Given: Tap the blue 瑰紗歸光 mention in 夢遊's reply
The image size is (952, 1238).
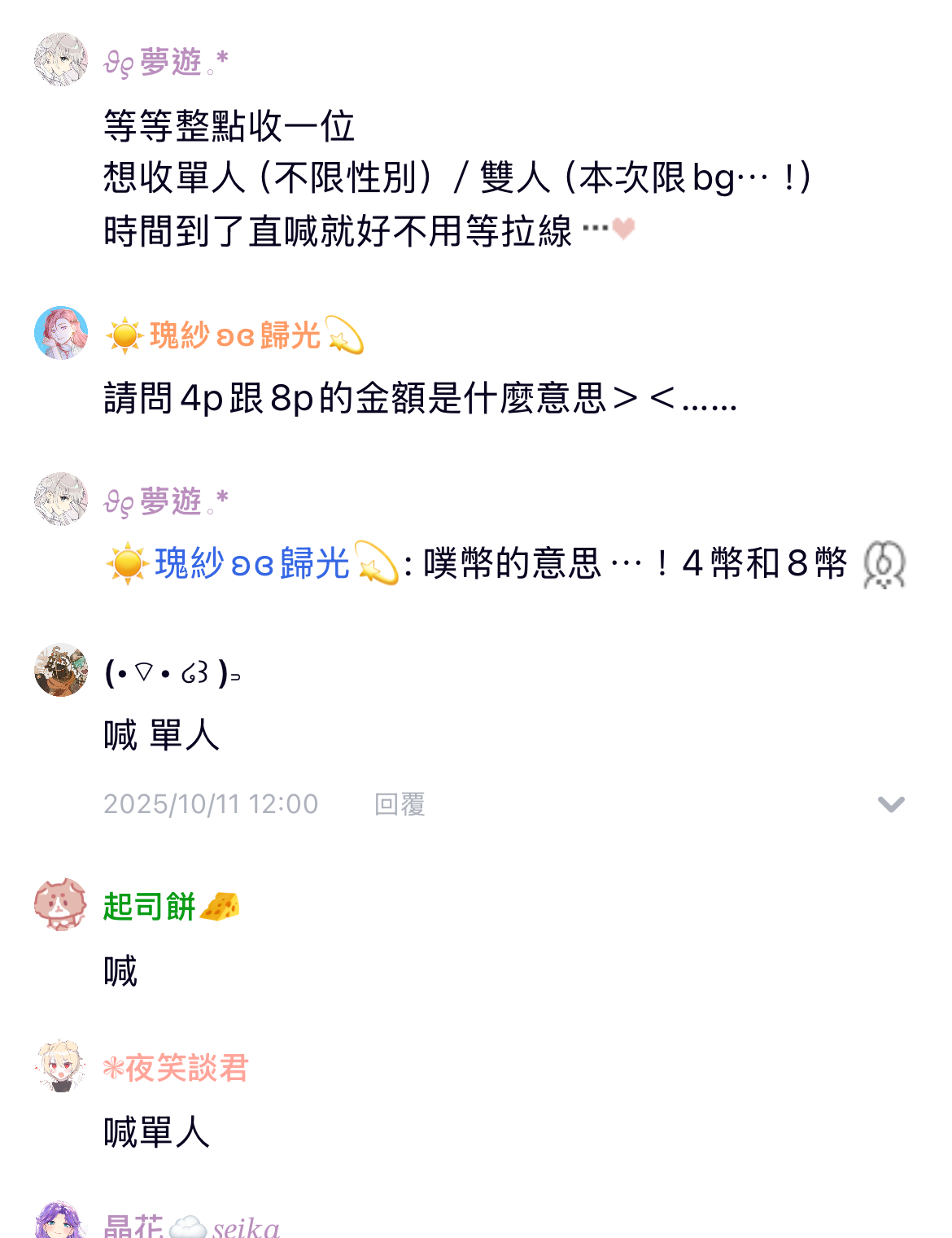Looking at the screenshot, I should pos(252,563).
